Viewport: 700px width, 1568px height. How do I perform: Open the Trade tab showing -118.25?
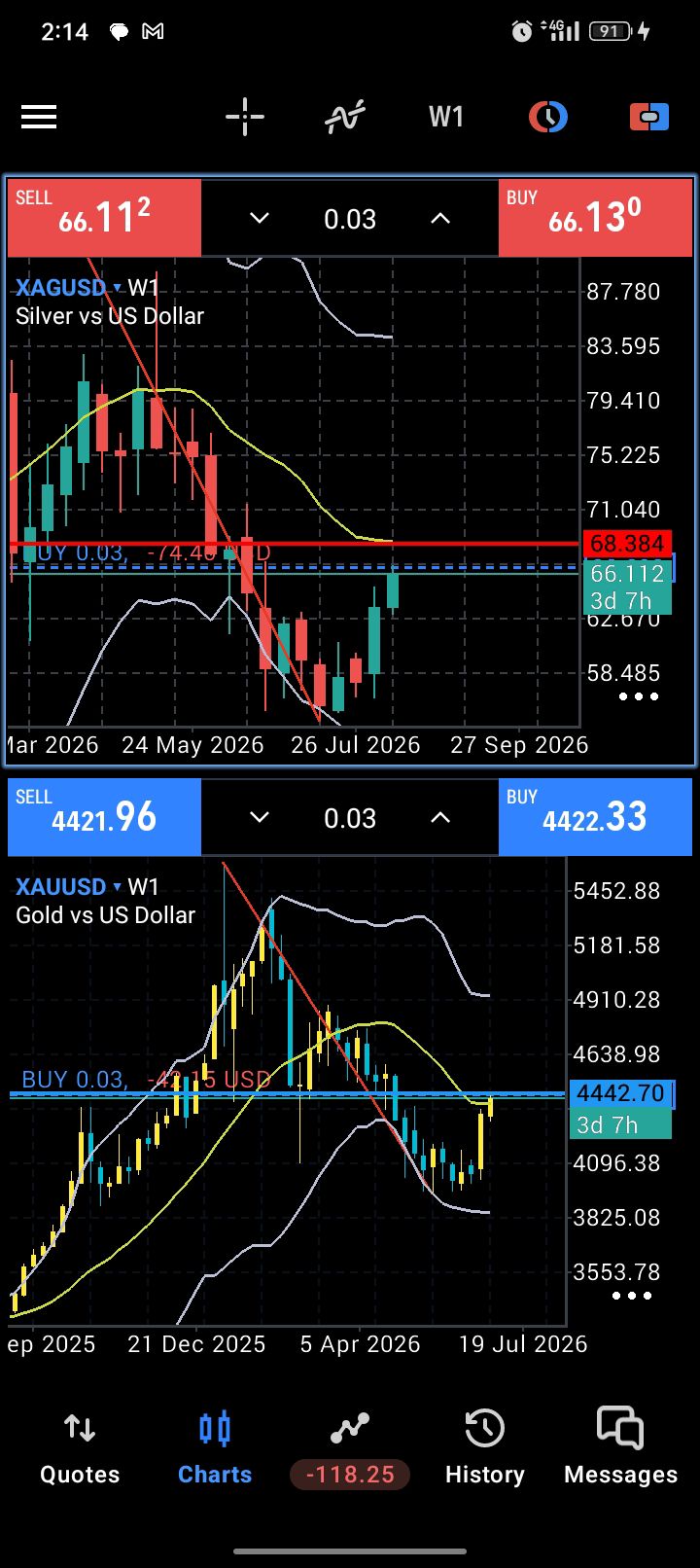[350, 1448]
